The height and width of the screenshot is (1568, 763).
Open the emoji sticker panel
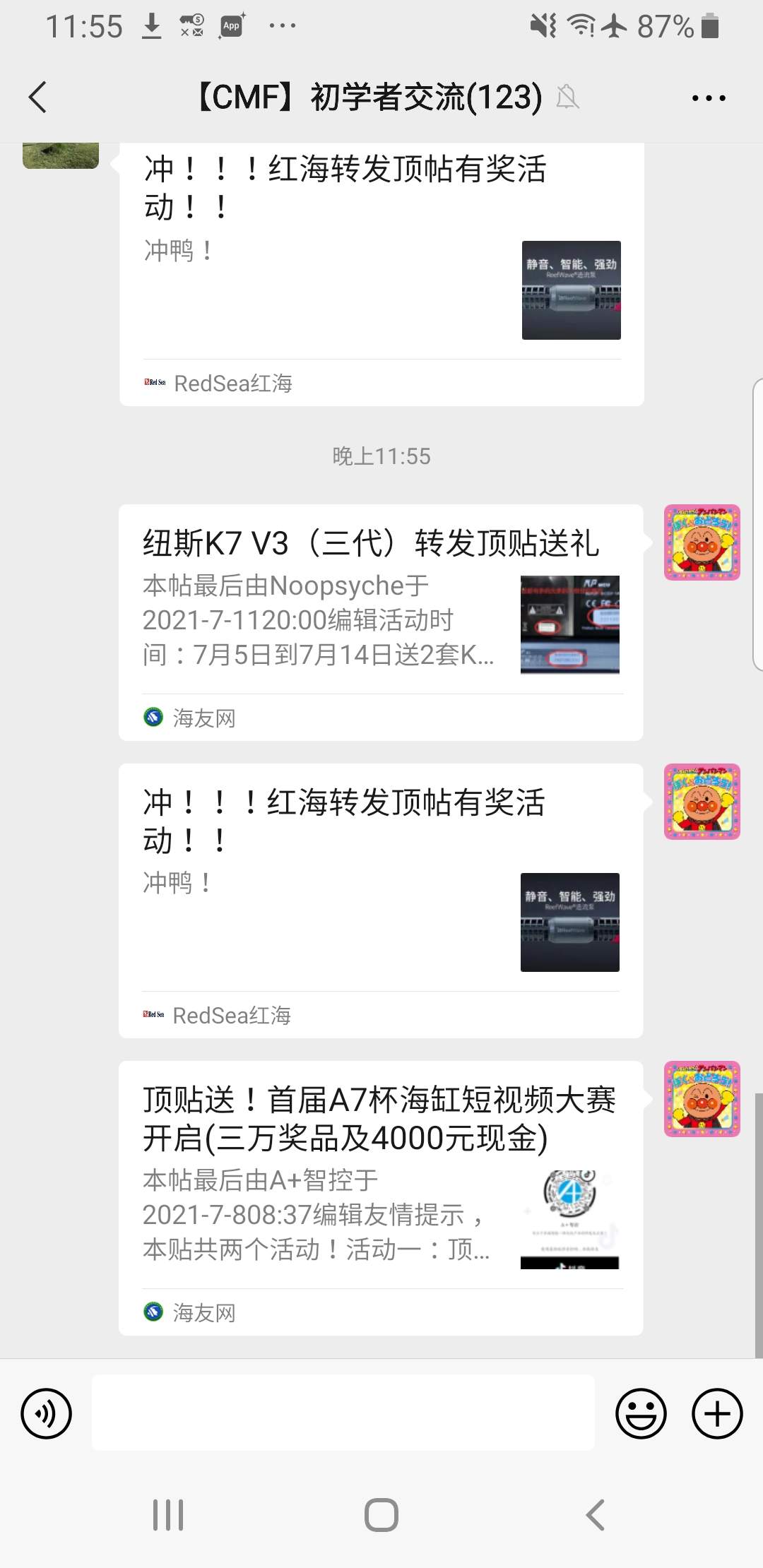point(641,1413)
